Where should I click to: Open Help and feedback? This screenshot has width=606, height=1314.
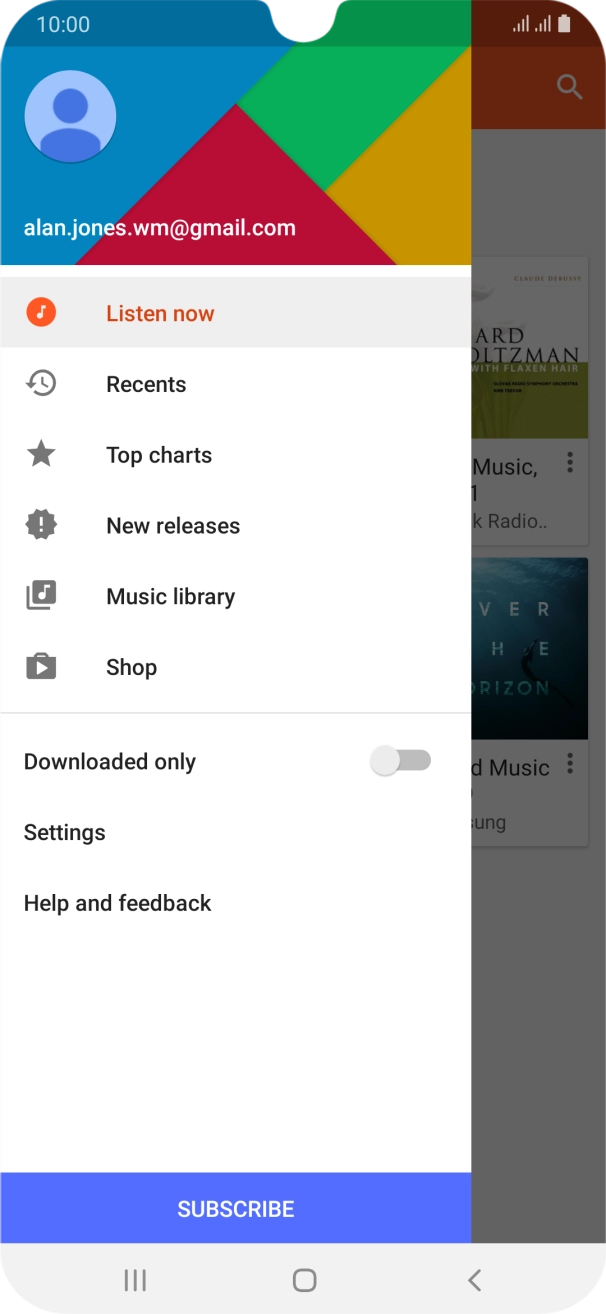tap(118, 903)
